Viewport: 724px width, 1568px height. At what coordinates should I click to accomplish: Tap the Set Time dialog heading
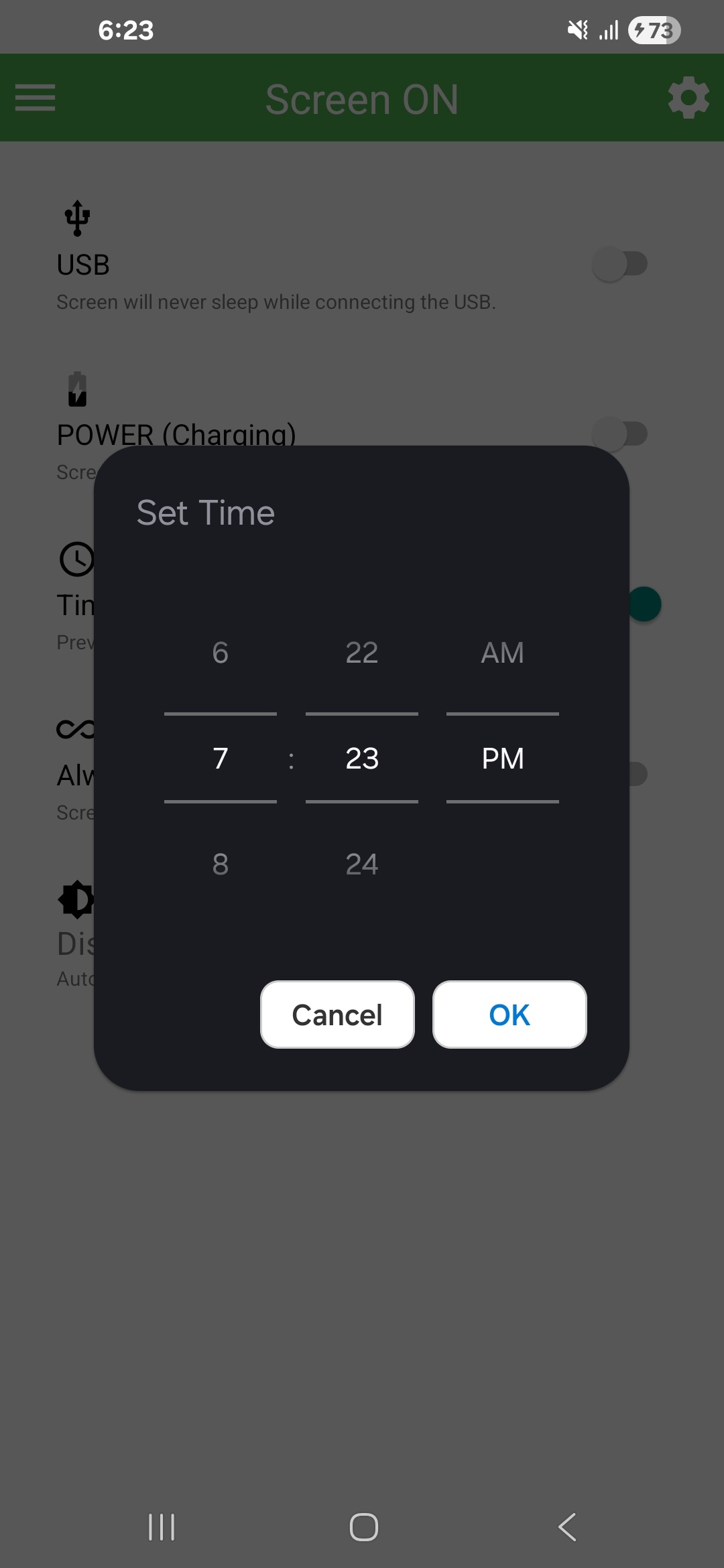[x=206, y=512]
